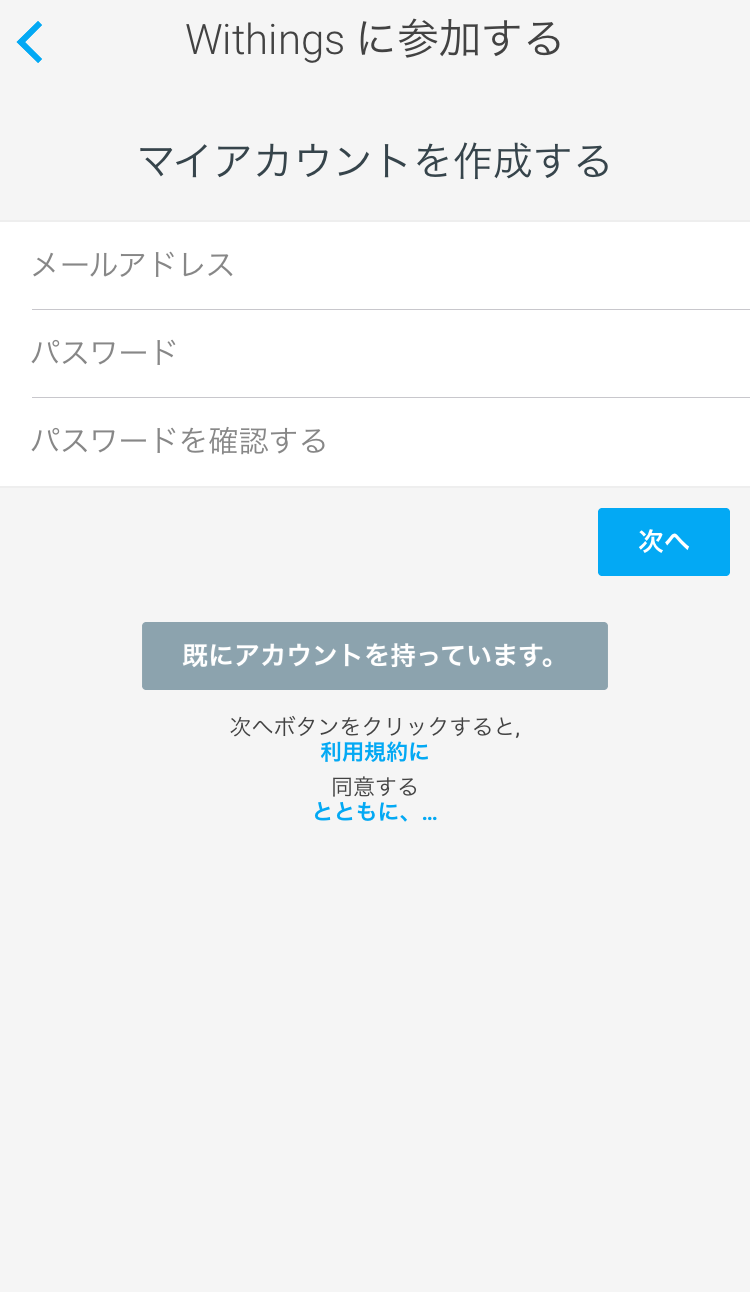Viewport: 750px width, 1292px height.
Task: Open the とともに、… link
Action: click(x=374, y=812)
